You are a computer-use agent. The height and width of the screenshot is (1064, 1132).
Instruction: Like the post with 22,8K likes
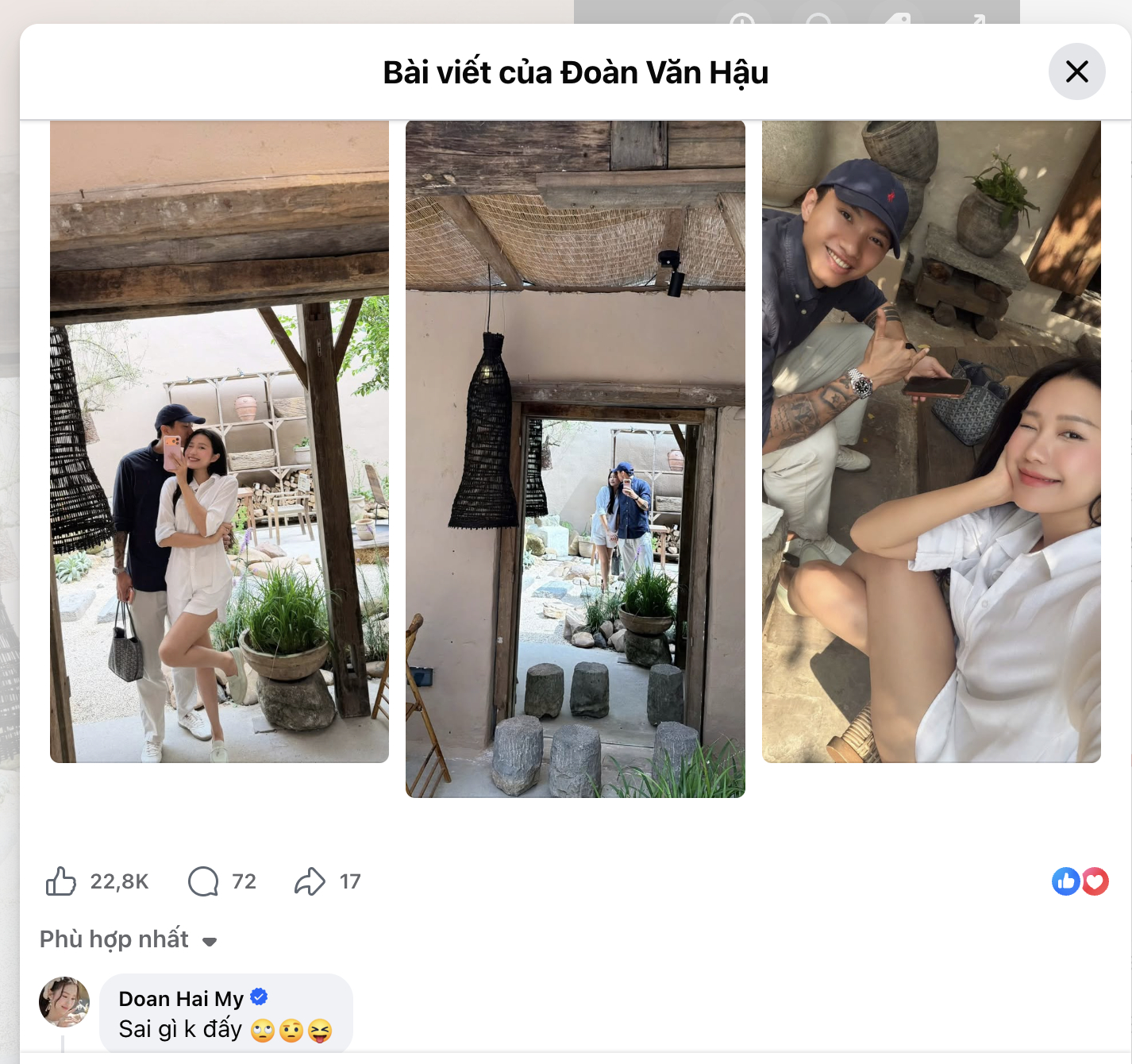[61, 881]
